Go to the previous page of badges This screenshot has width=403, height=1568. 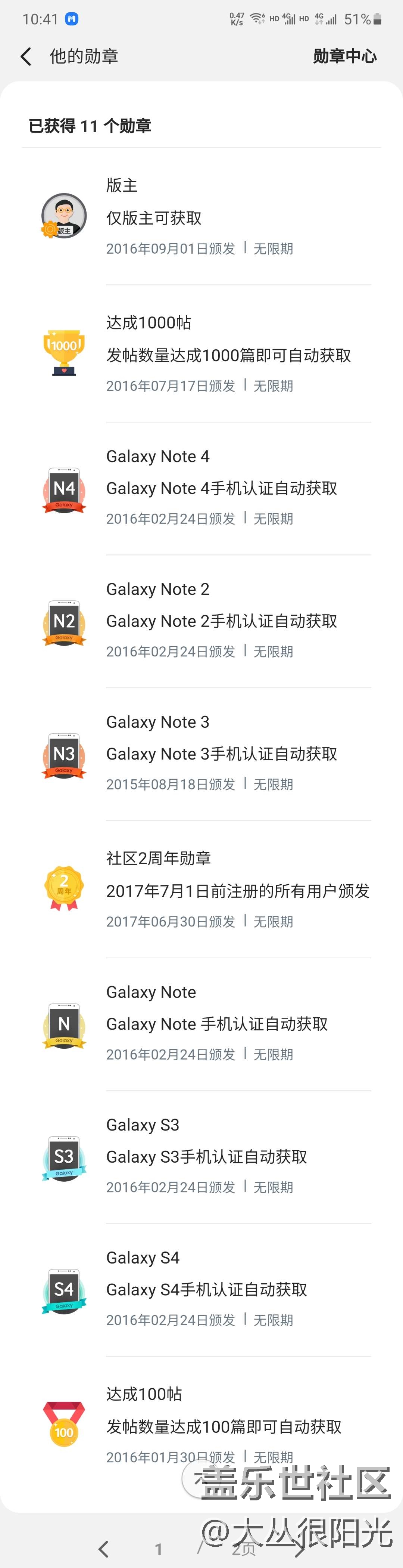tap(104, 1549)
